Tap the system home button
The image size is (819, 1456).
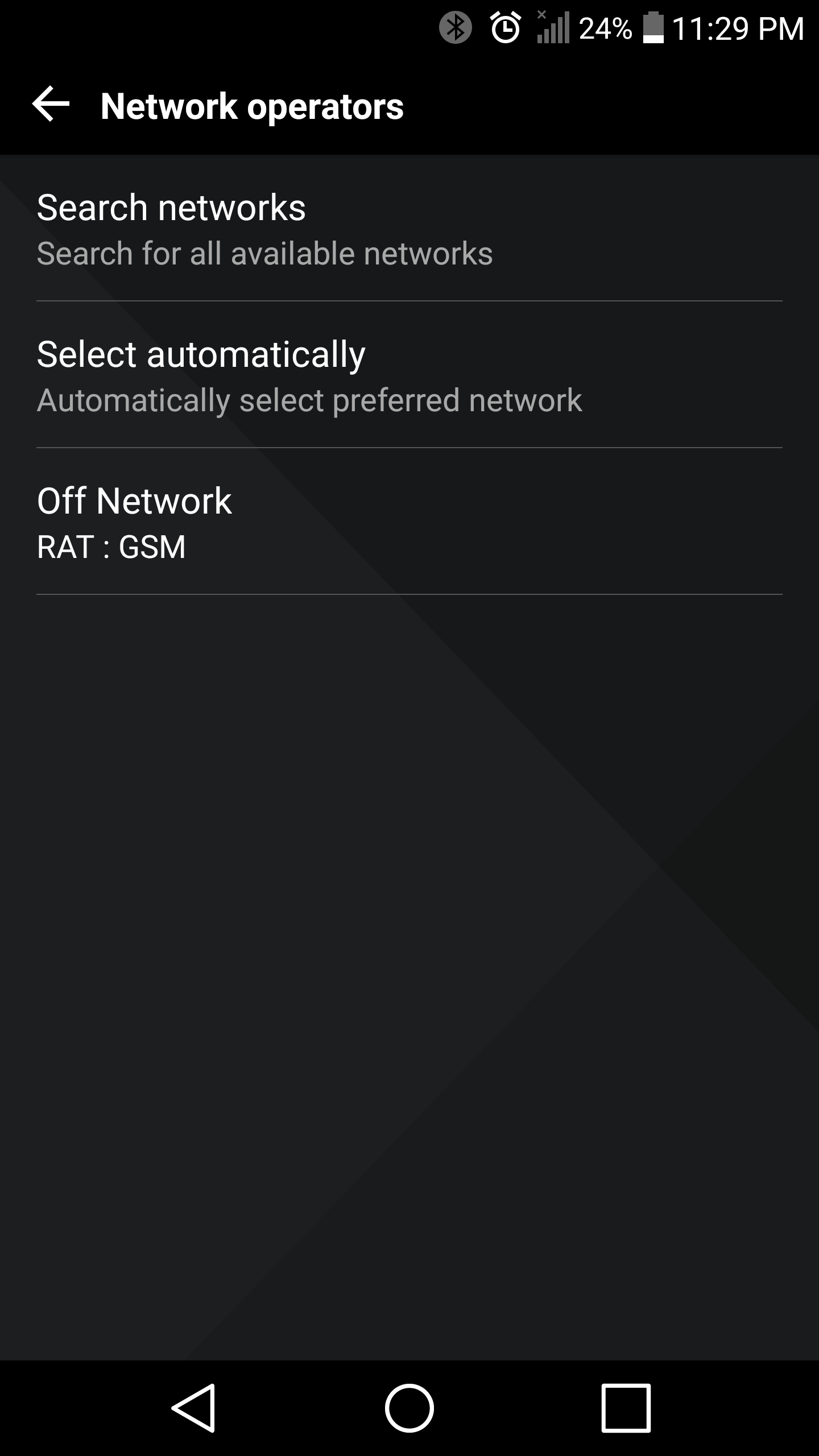coord(409,1408)
